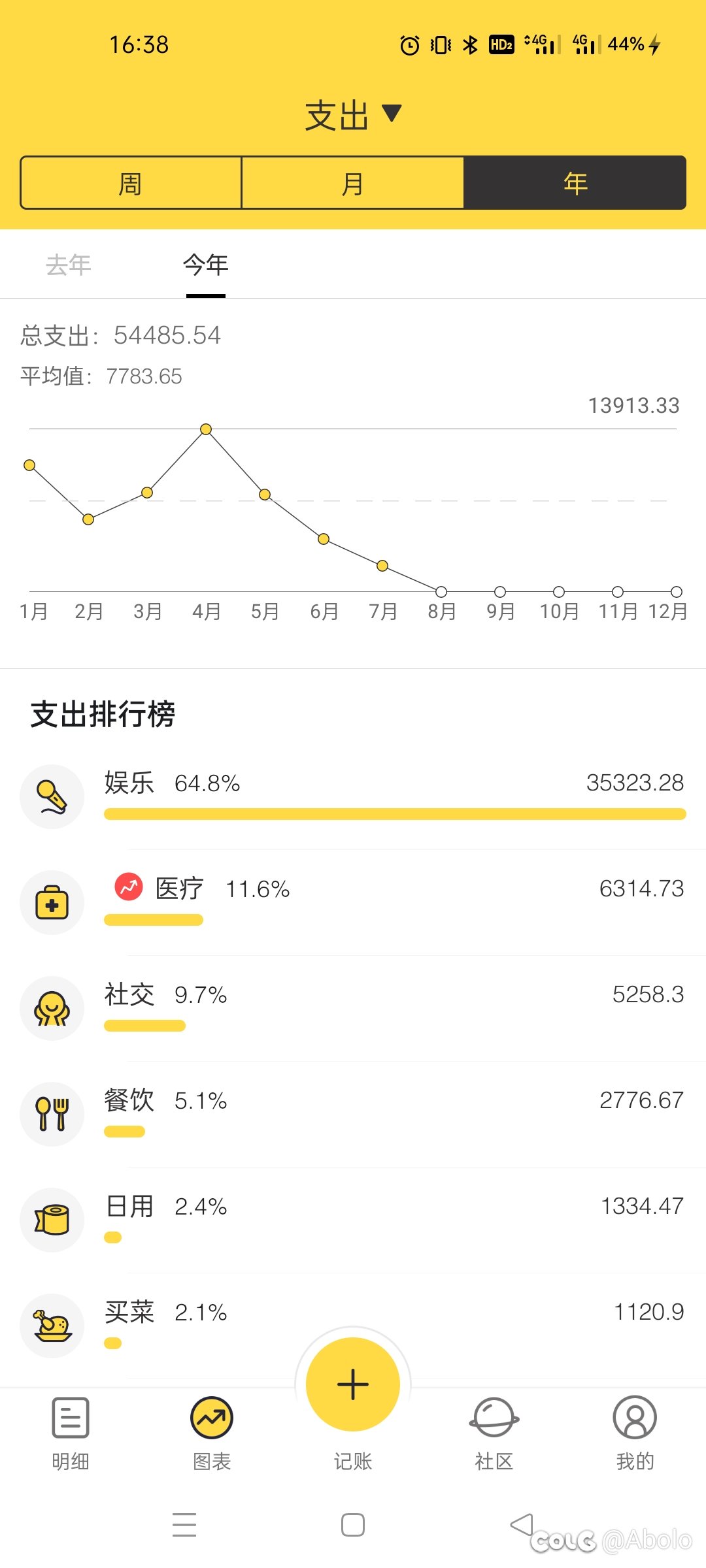Tap the system back button
Image resolution: width=706 pixels, height=1568 pixels.
[x=522, y=1525]
